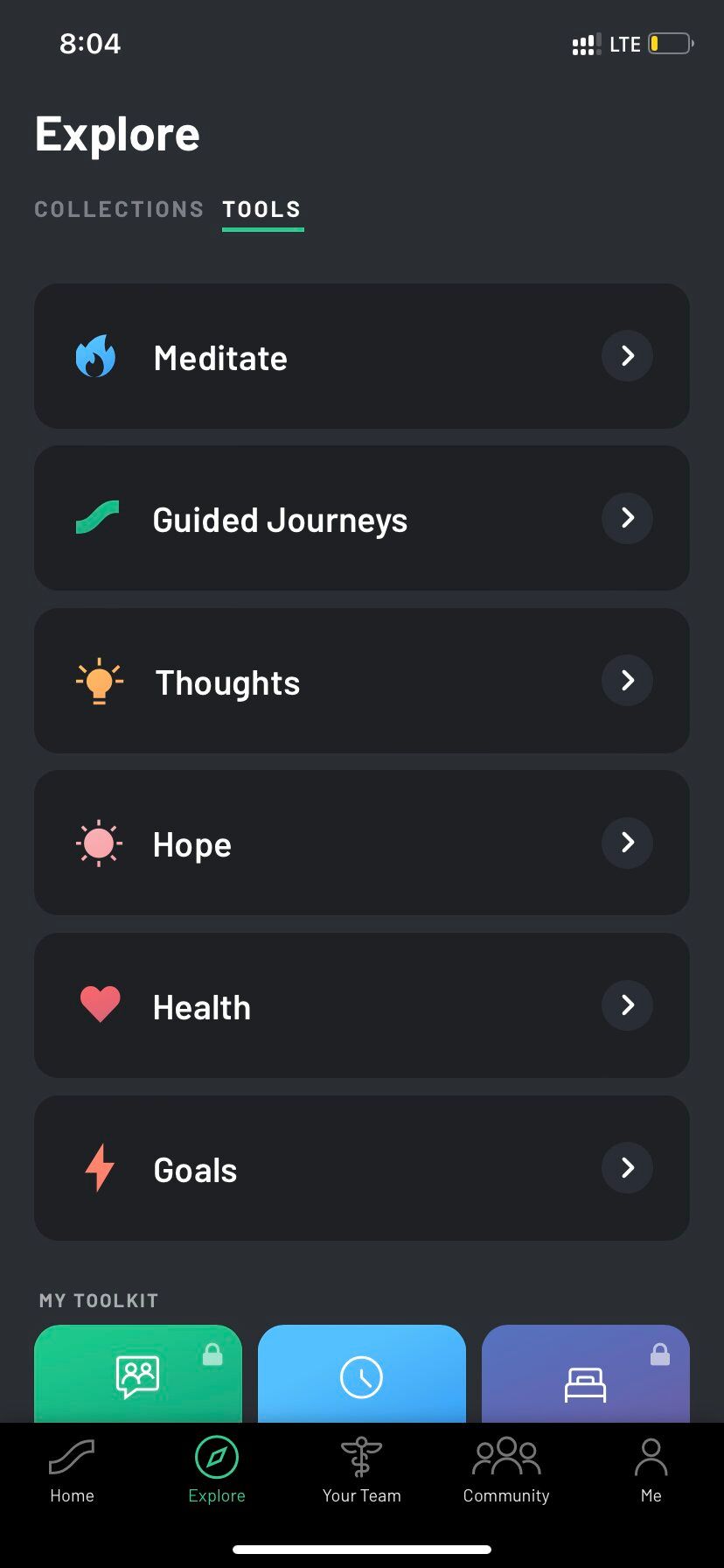Viewport: 724px width, 1568px height.
Task: Tap the locked green chat toolkit card
Action: pos(137,1375)
